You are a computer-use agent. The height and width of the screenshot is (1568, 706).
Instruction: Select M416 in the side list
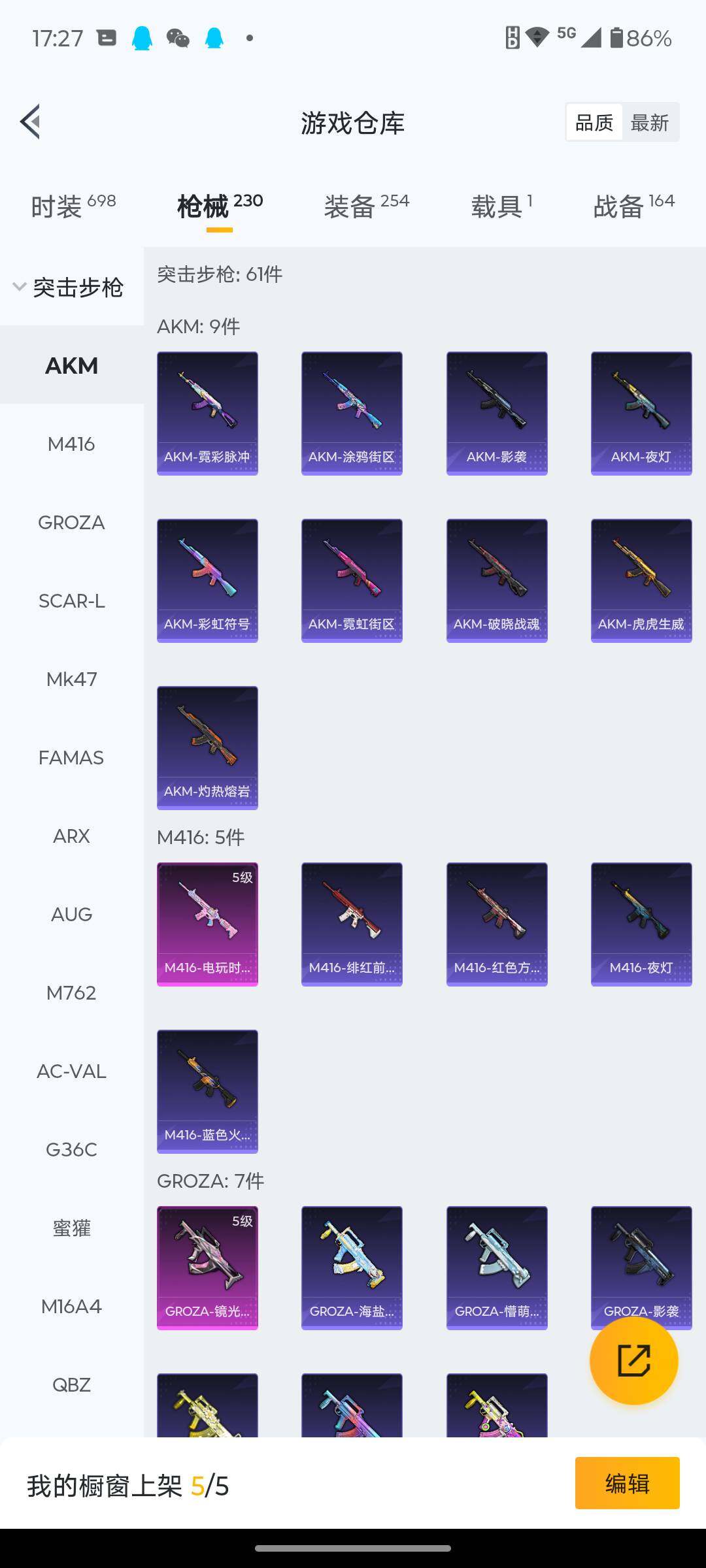[71, 444]
